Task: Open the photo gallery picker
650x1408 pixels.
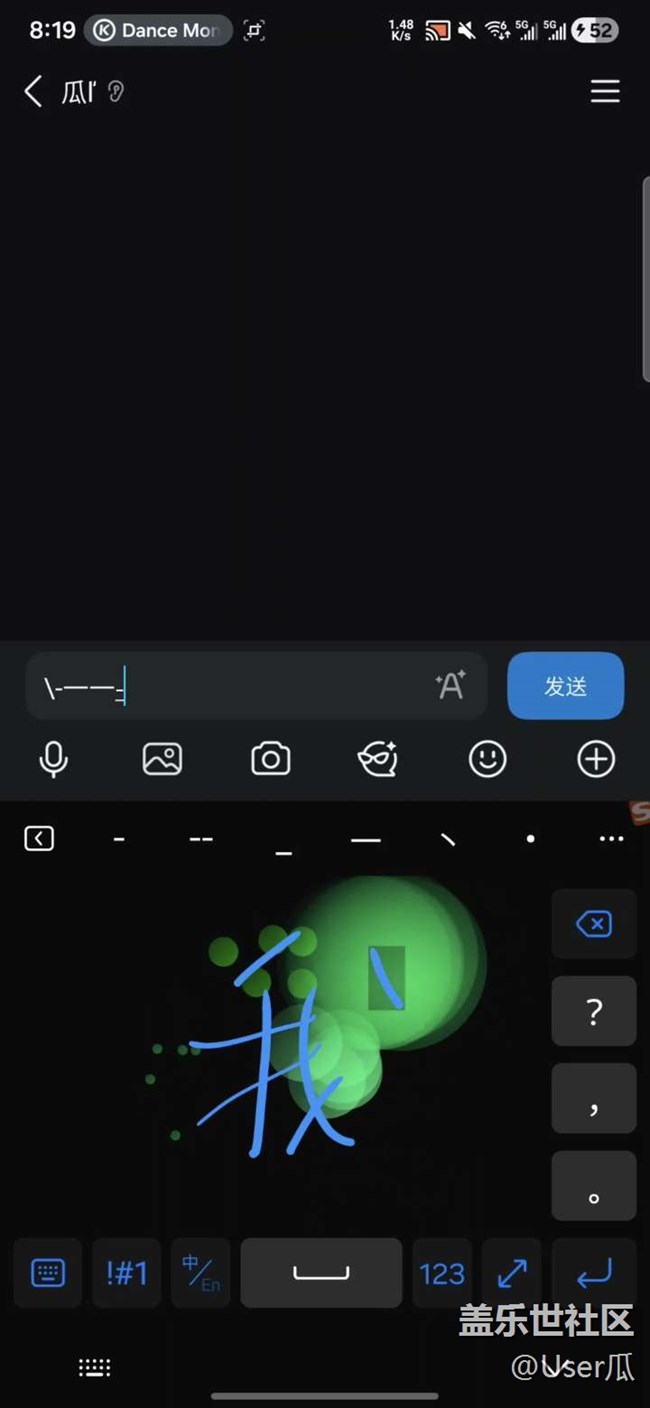Action: pyautogui.click(x=162, y=760)
